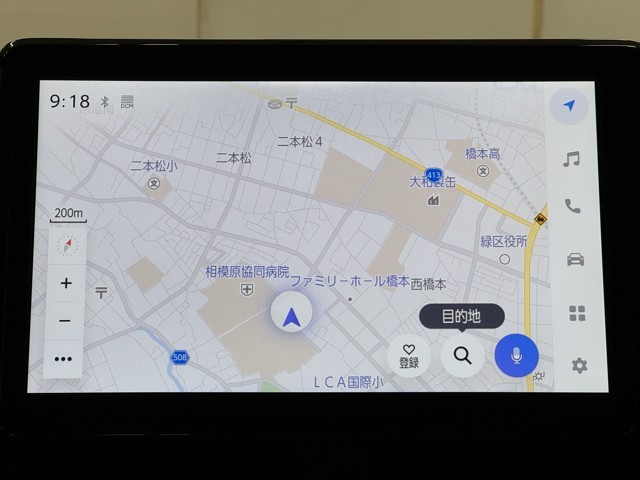640x480 pixels.
Task: Open the navigation map tab
Action: pos(569,106)
